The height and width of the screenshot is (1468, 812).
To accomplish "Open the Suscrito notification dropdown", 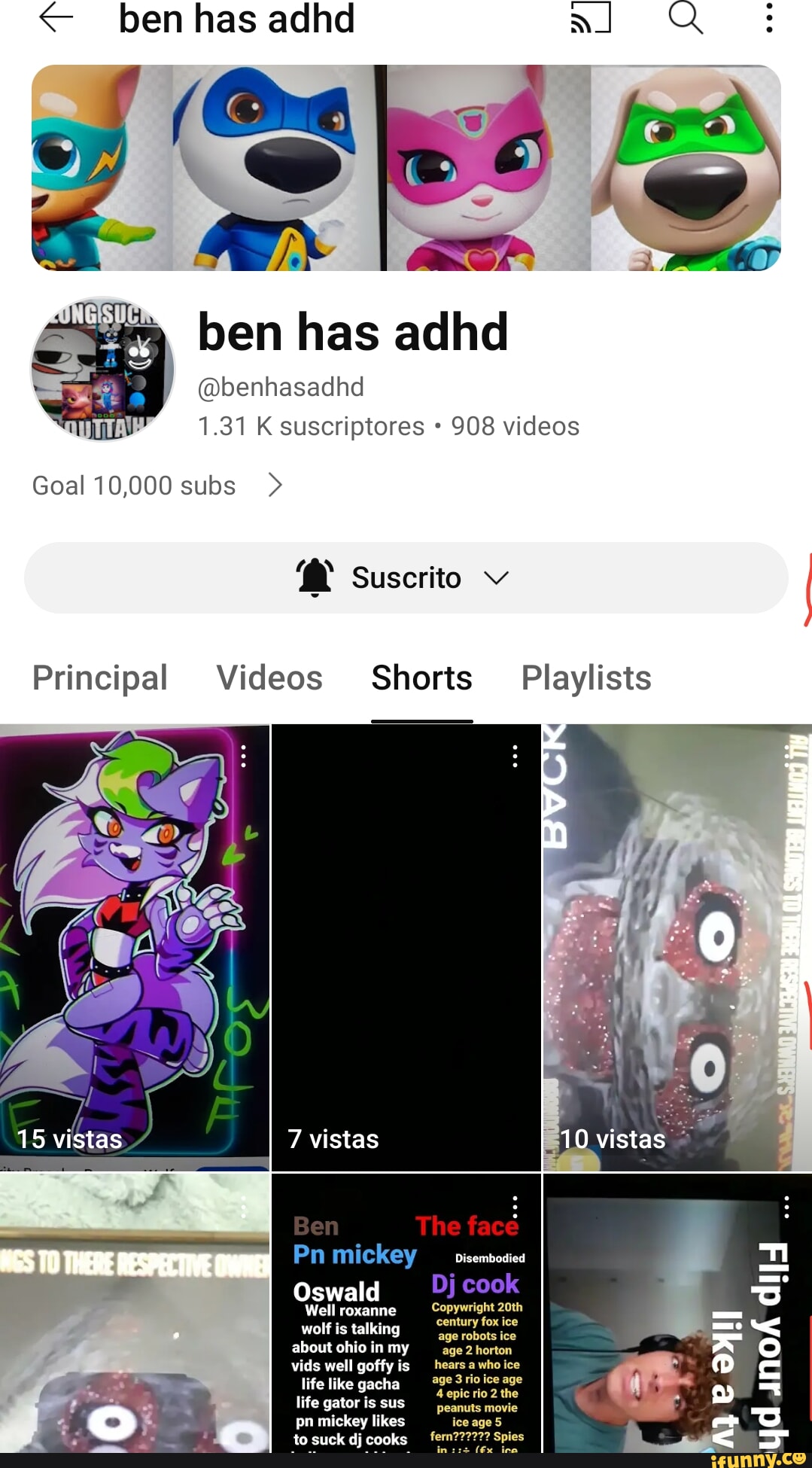I will click(406, 578).
